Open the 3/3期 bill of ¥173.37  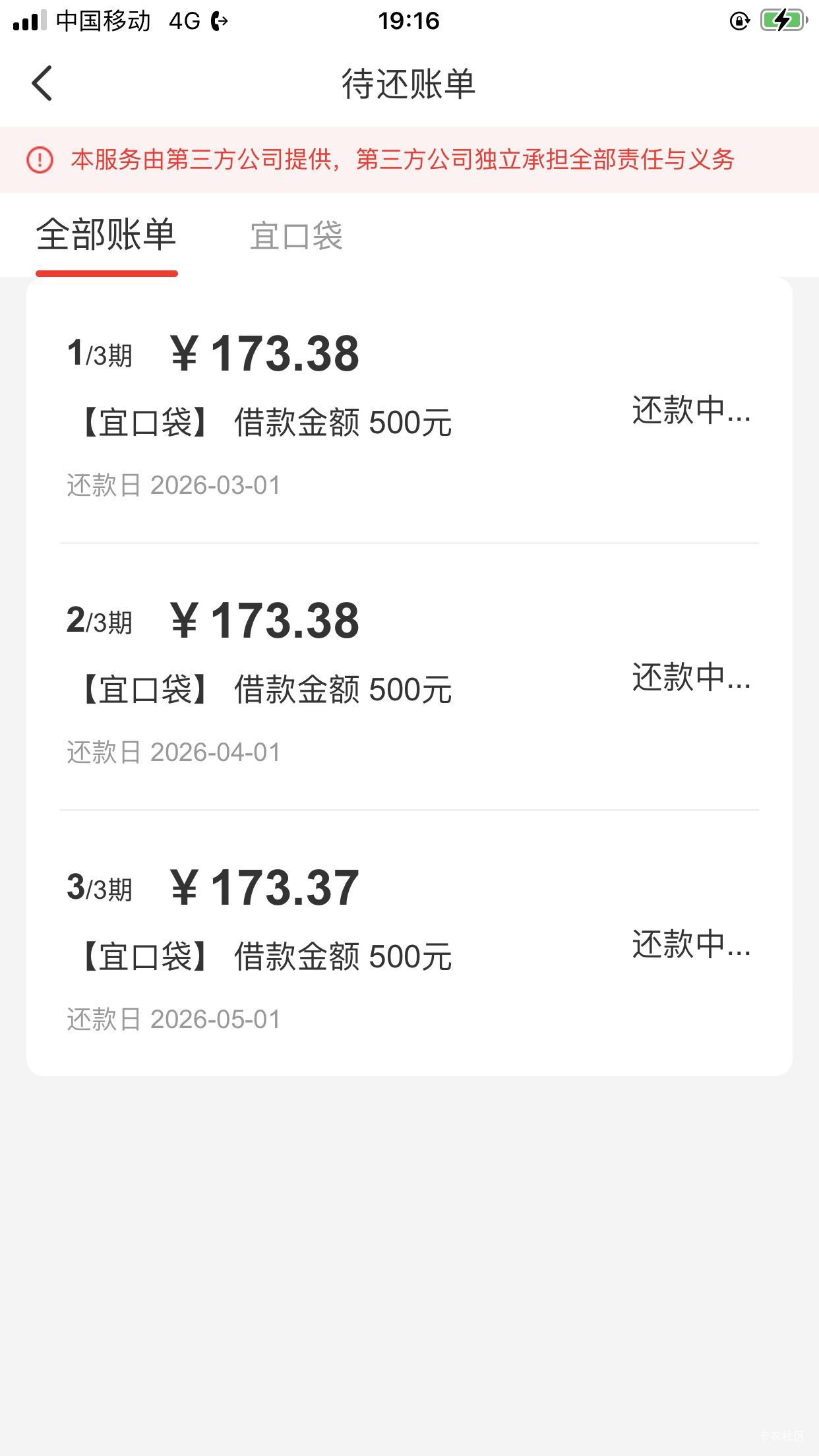click(409, 946)
